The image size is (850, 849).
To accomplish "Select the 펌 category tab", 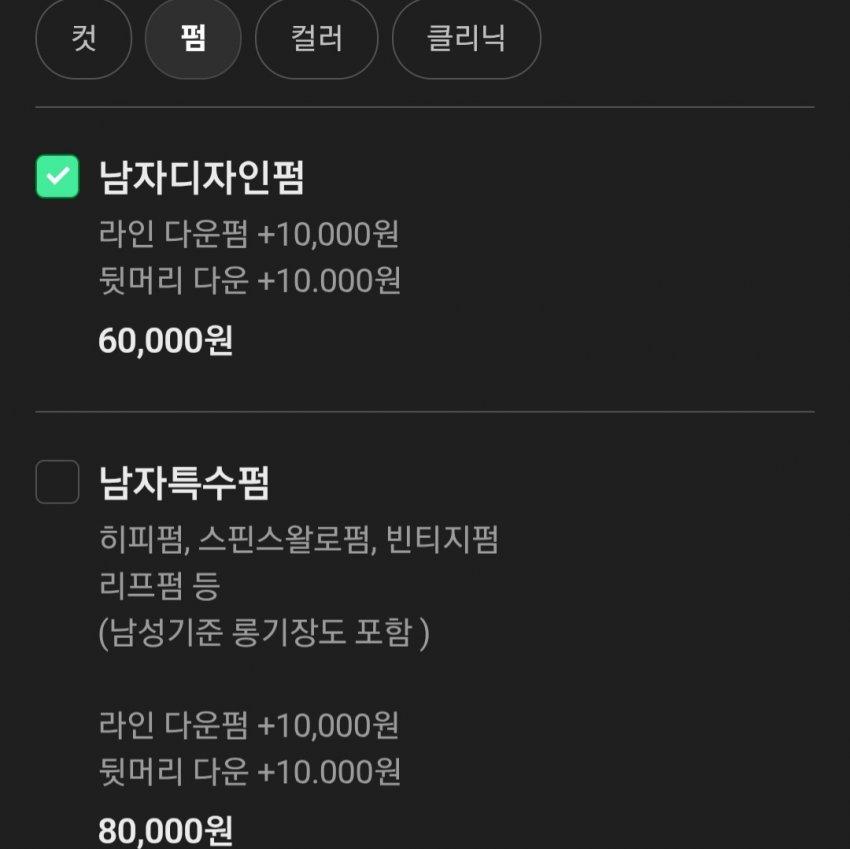I will click(x=193, y=39).
